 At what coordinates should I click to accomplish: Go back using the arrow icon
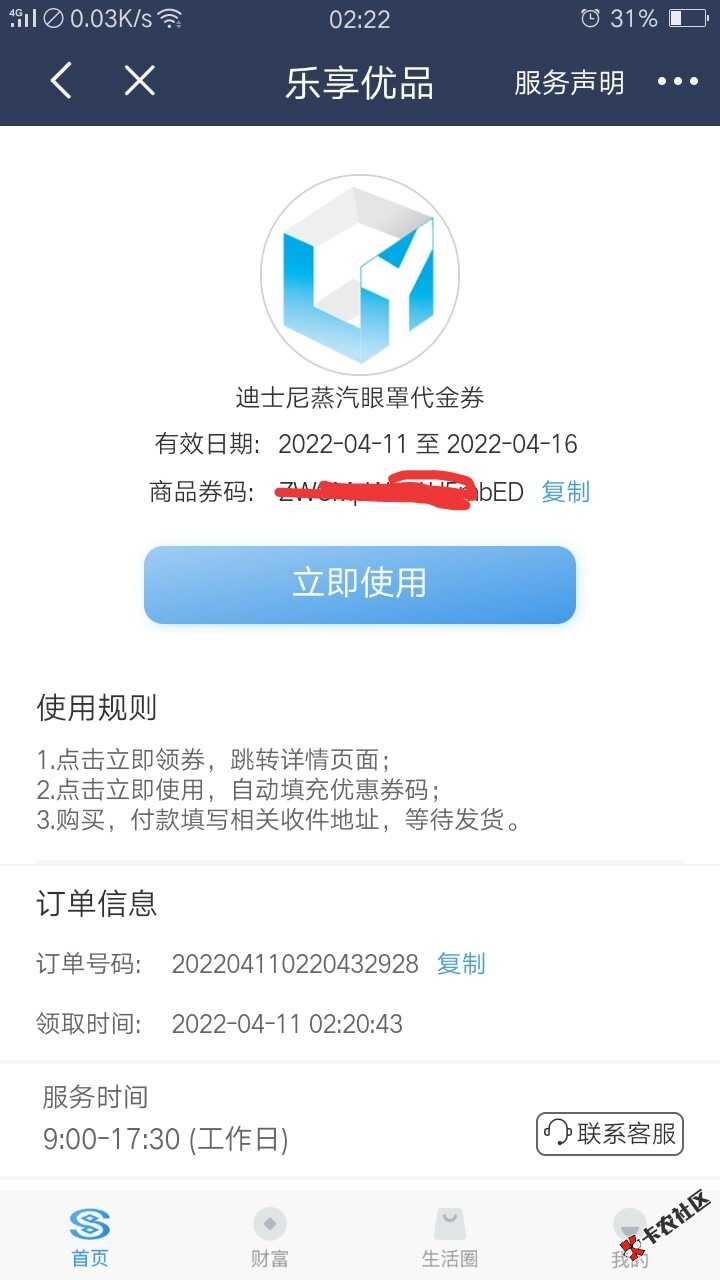[61, 81]
